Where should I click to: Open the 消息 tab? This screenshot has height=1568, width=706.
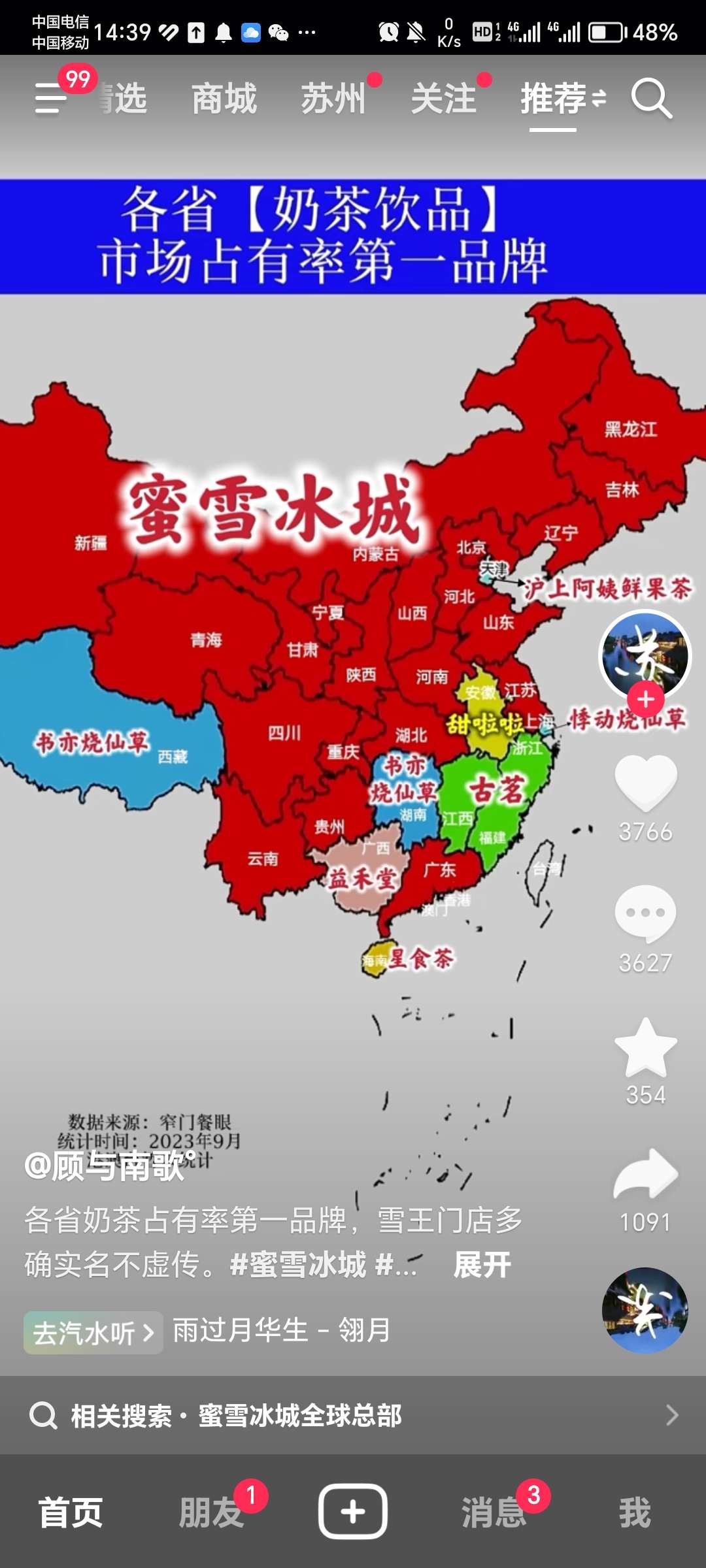(x=494, y=1512)
